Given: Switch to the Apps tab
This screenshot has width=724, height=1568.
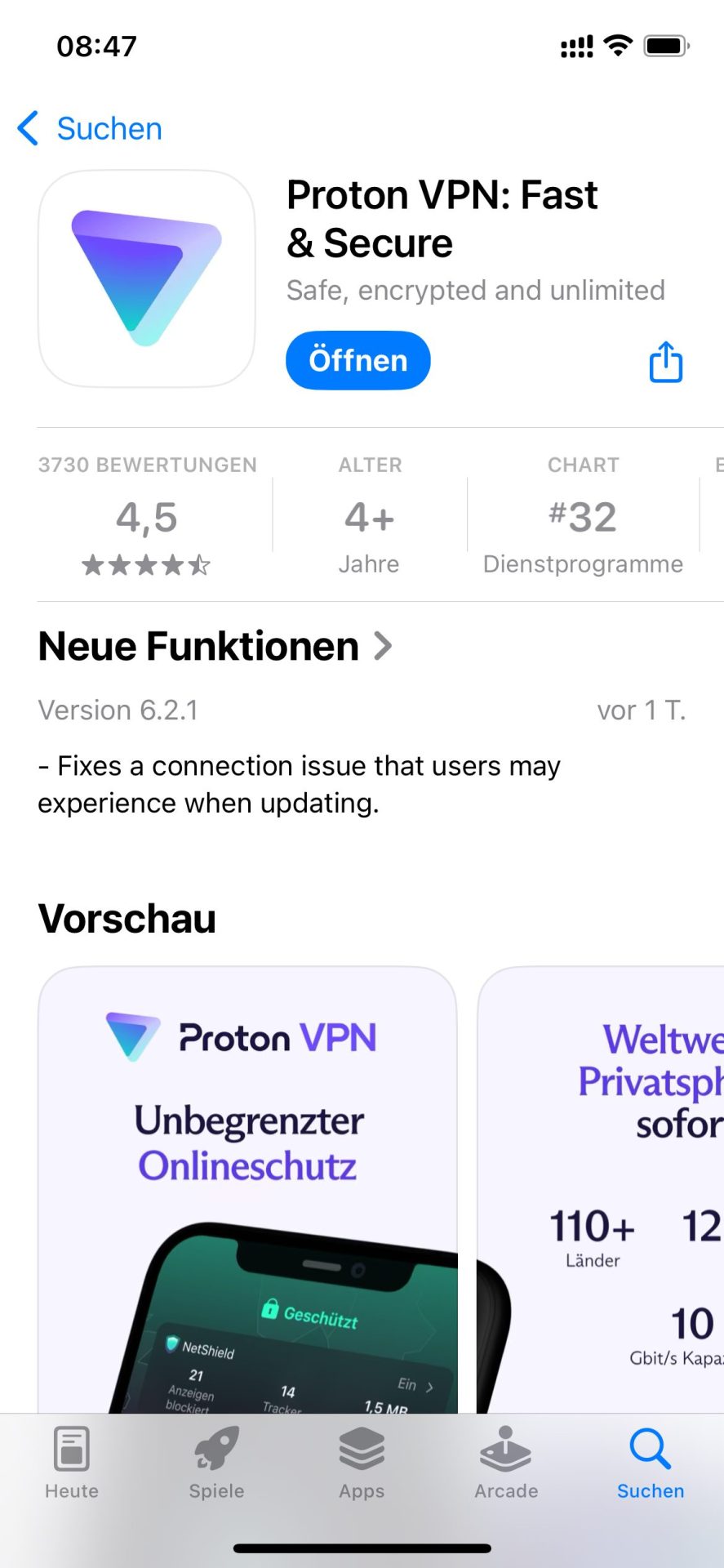Looking at the screenshot, I should (x=362, y=1463).
